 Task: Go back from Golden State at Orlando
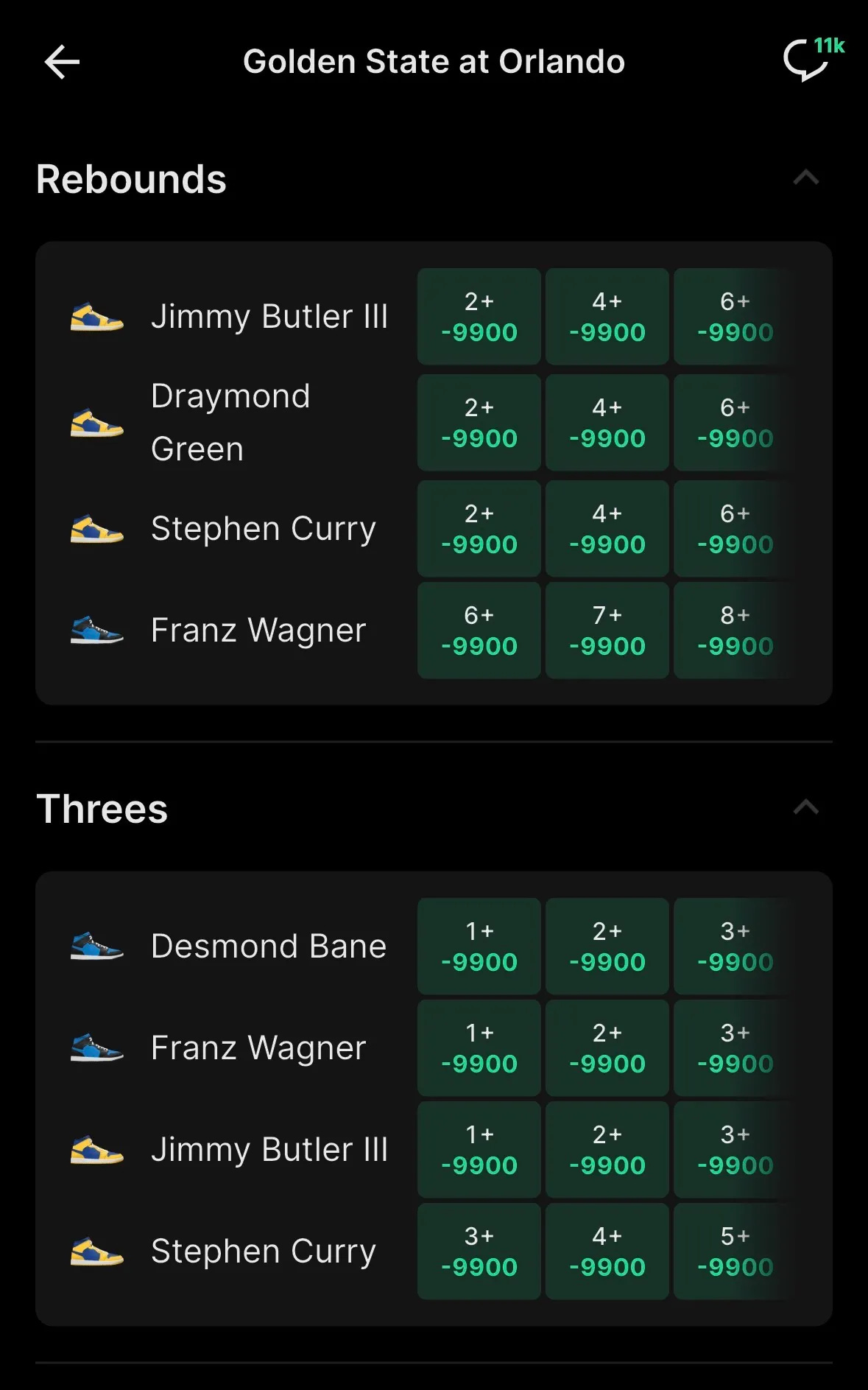[62, 62]
